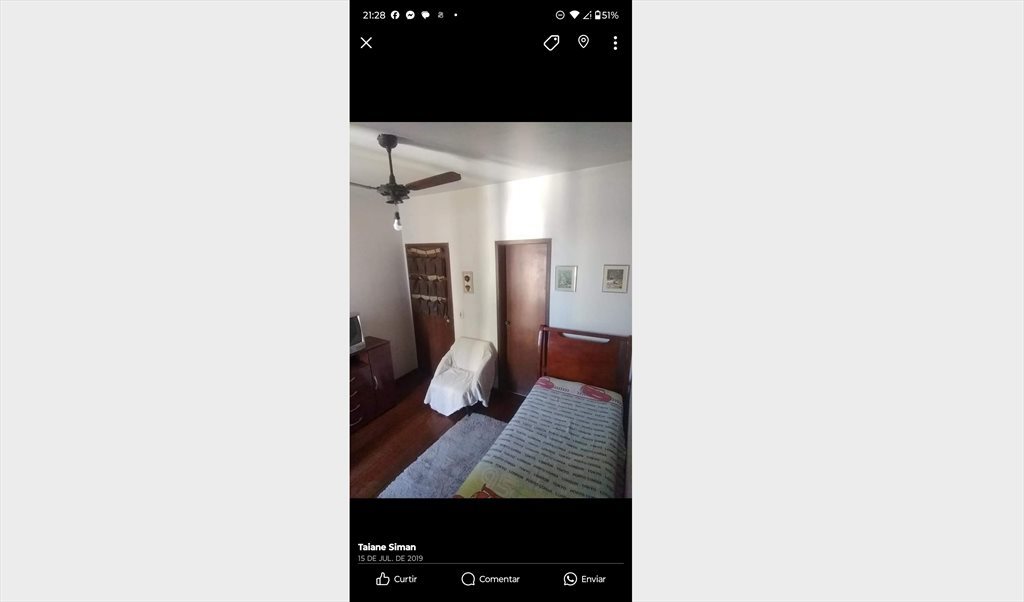This screenshot has width=1024, height=602.
Task: Open the location pin option
Action: [583, 42]
